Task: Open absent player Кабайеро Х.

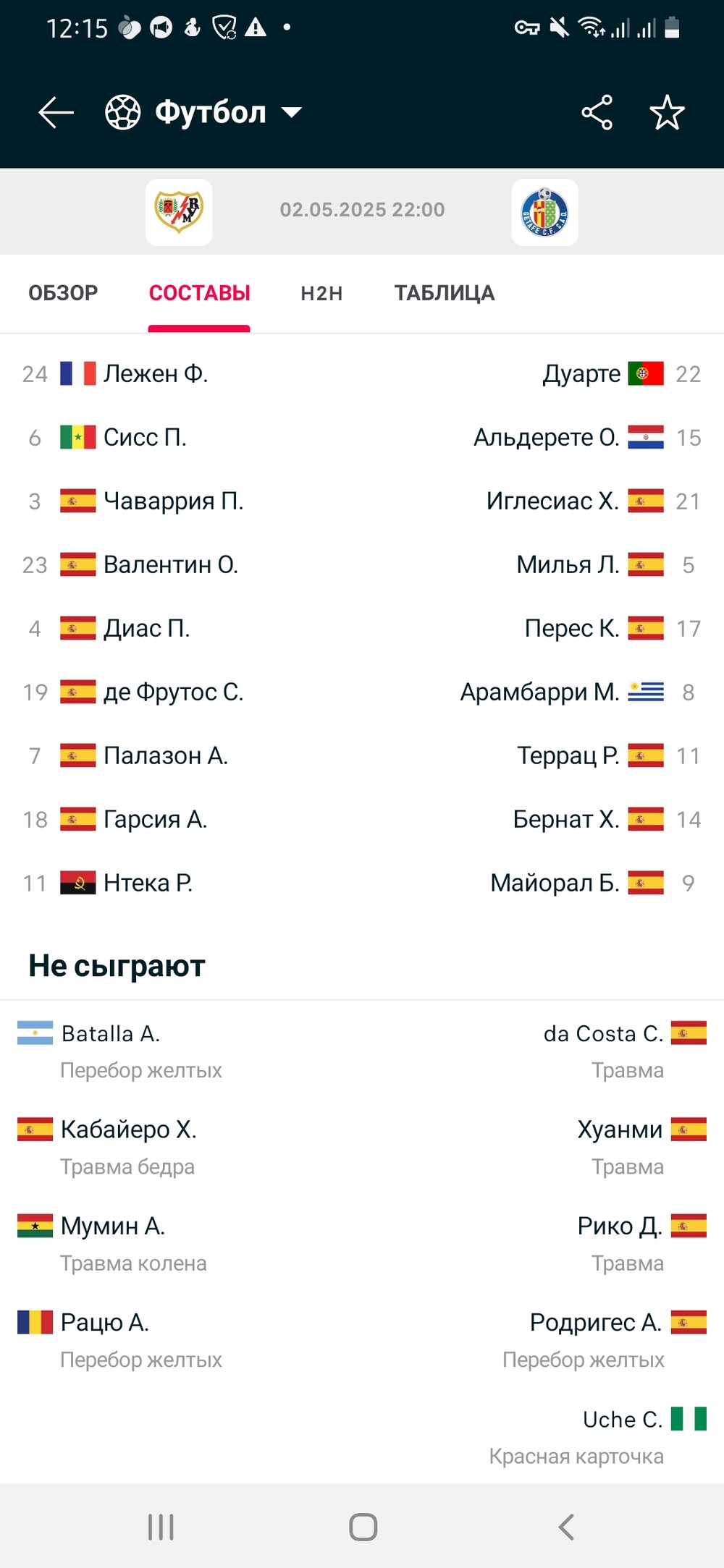Action: 129,1129
